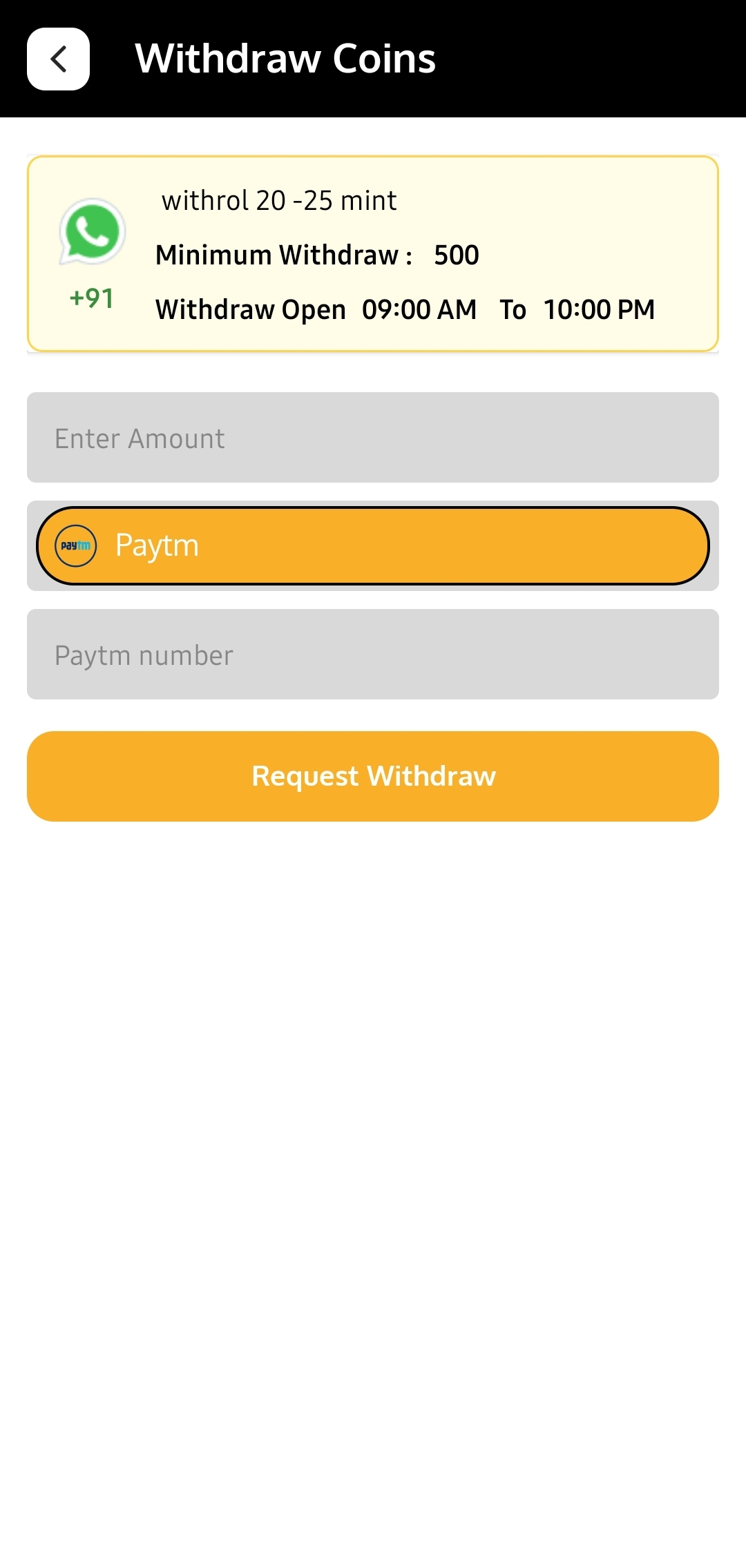Submit the Request Withdraw button

(373, 776)
